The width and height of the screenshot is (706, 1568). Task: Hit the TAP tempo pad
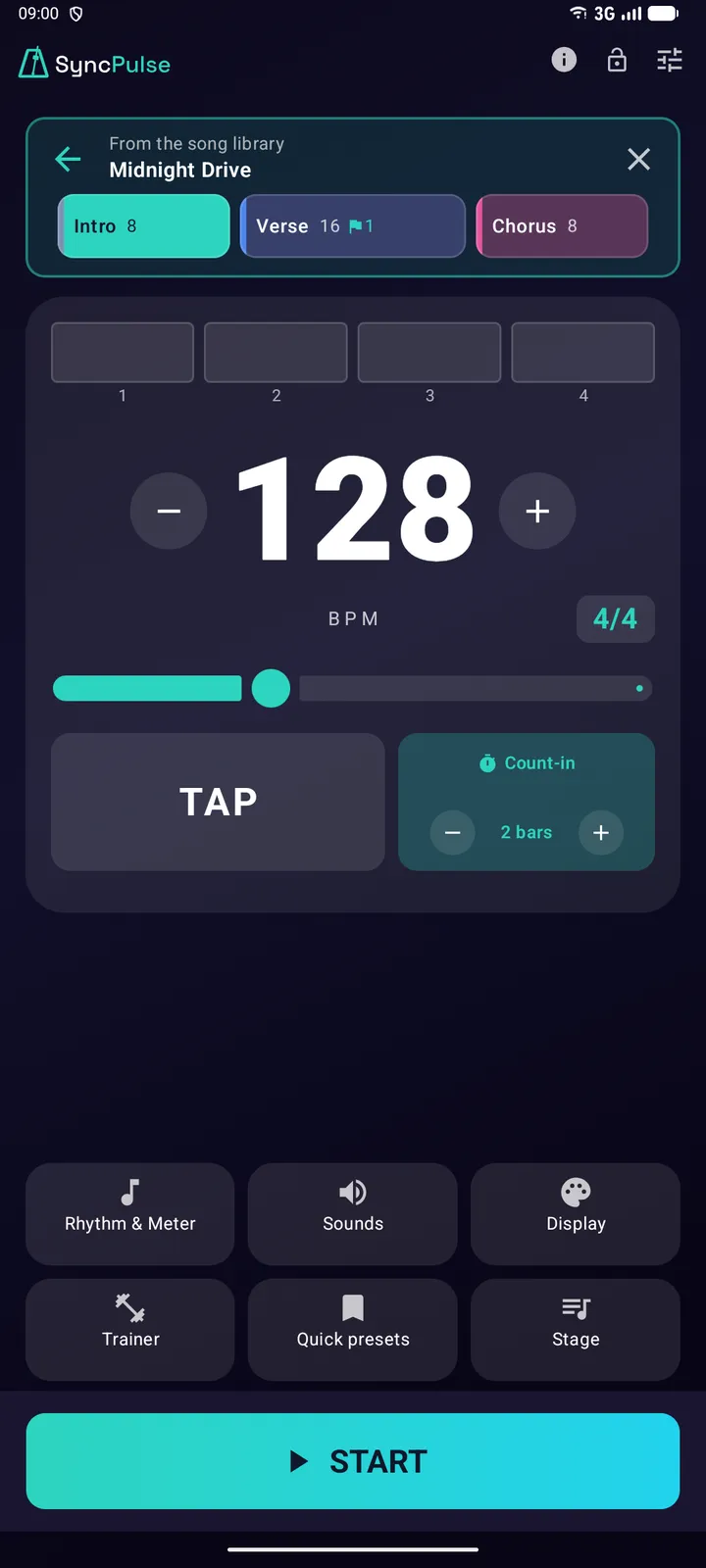(x=218, y=802)
